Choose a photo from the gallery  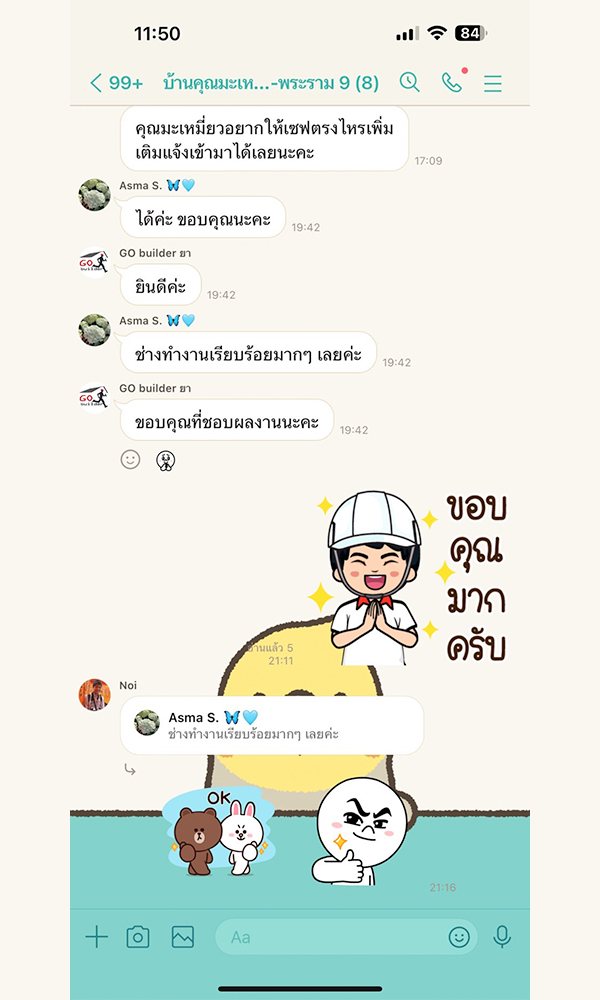point(182,937)
